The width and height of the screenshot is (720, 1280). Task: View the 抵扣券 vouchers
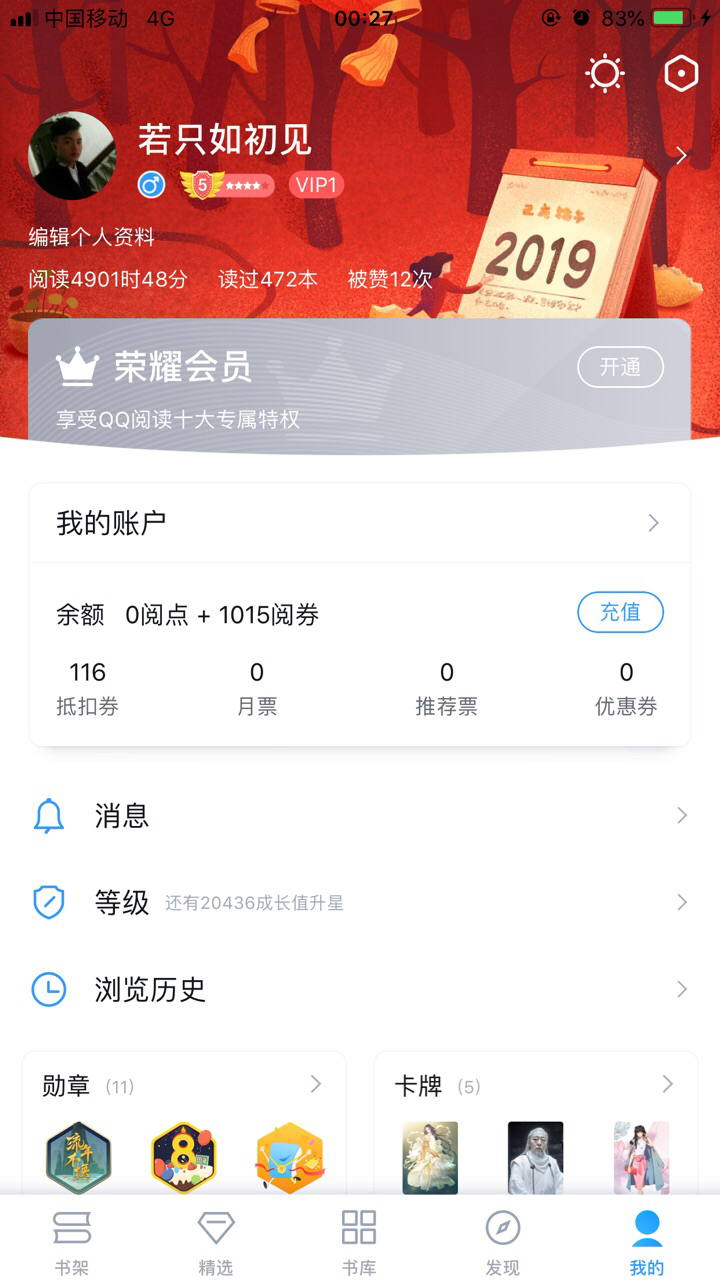point(88,689)
